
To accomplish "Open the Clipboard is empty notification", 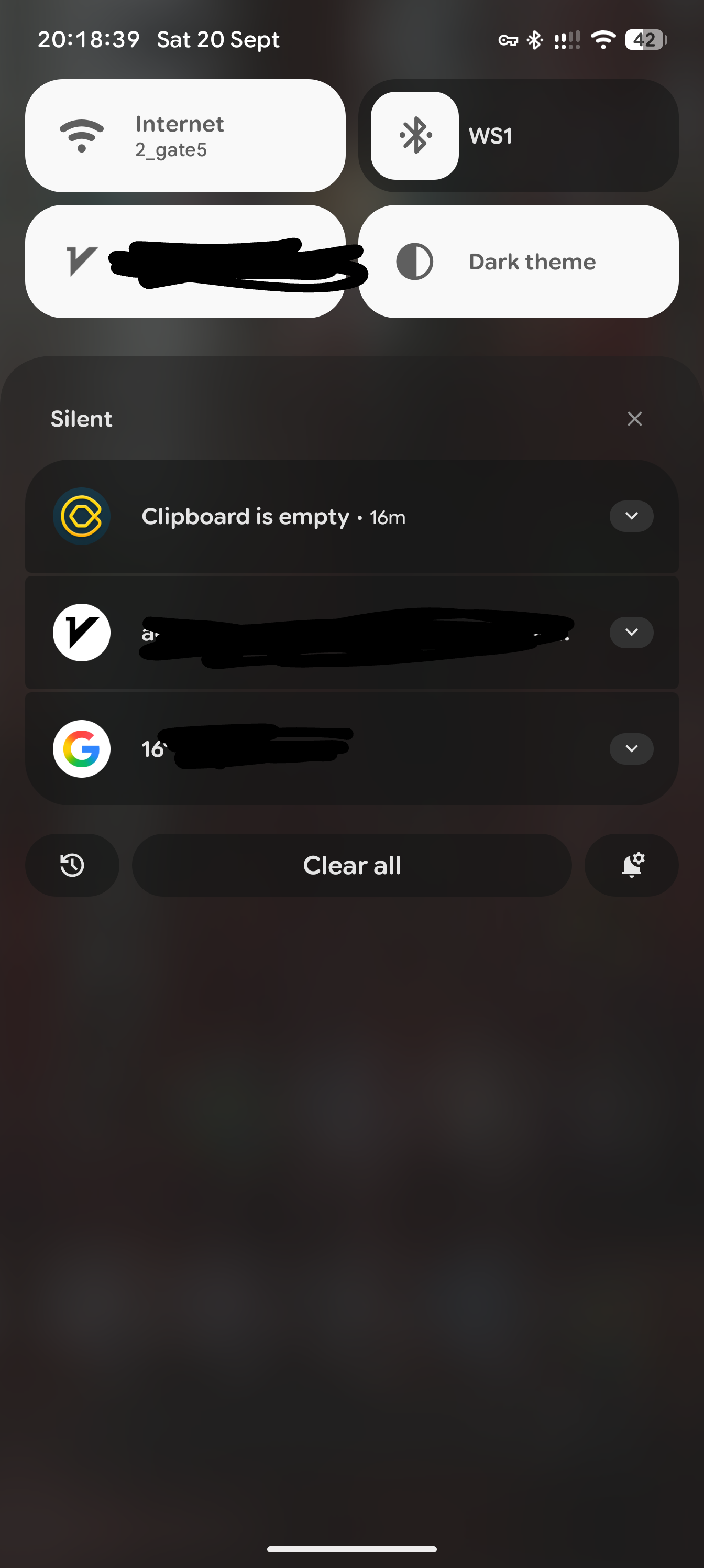I will 304,517.
